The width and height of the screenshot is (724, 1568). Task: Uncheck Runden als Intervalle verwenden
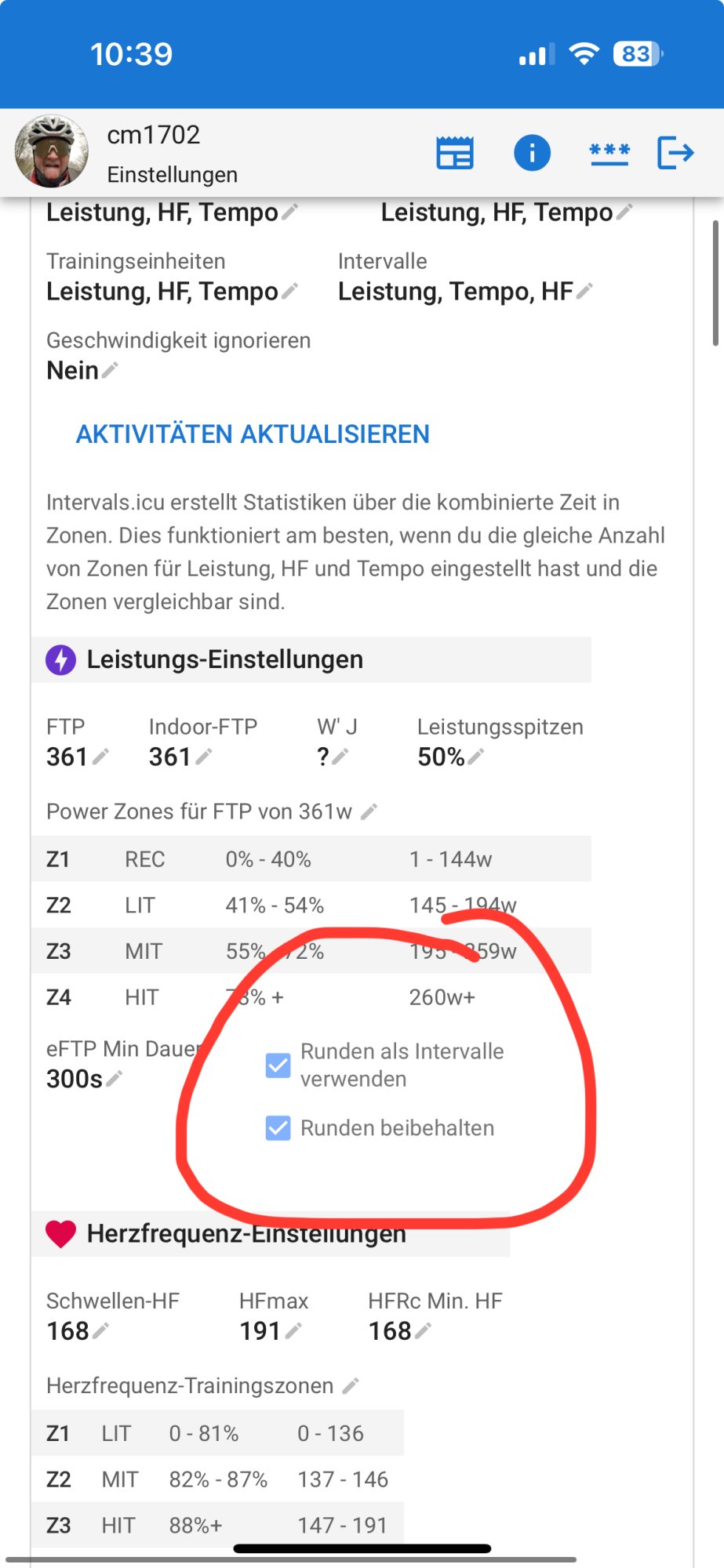278,1065
